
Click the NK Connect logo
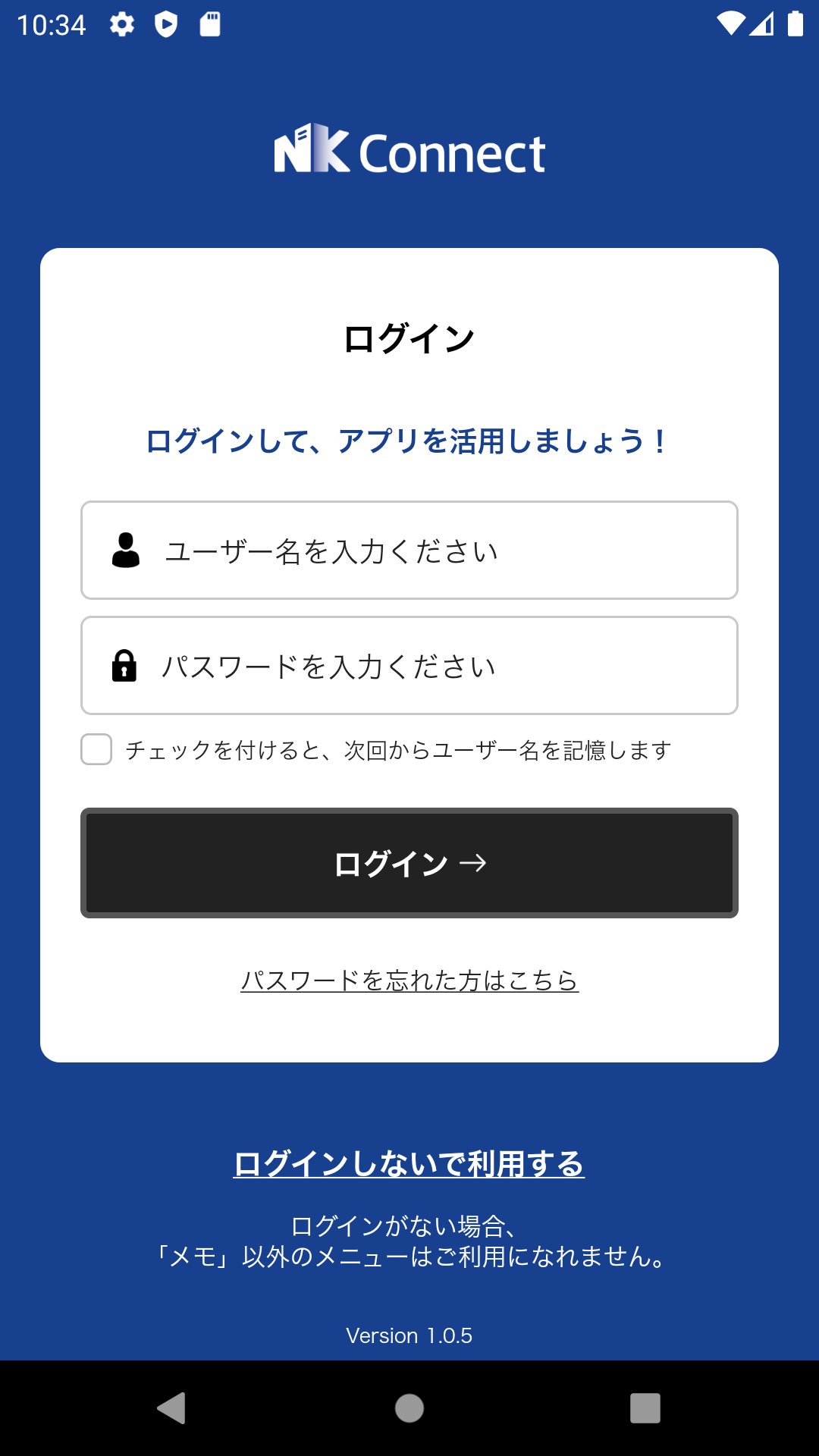pyautogui.click(x=409, y=152)
